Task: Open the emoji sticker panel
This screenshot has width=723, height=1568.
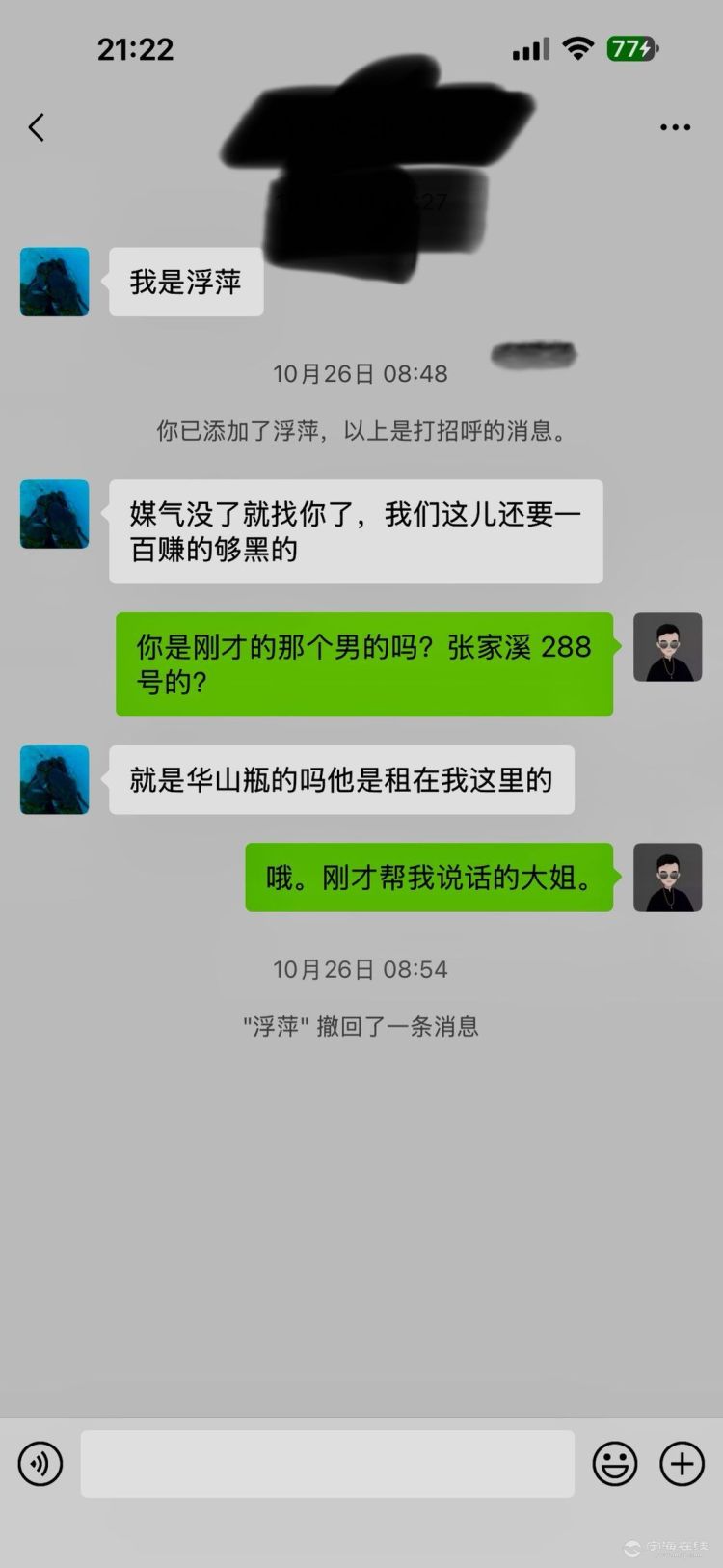Action: click(x=614, y=1463)
